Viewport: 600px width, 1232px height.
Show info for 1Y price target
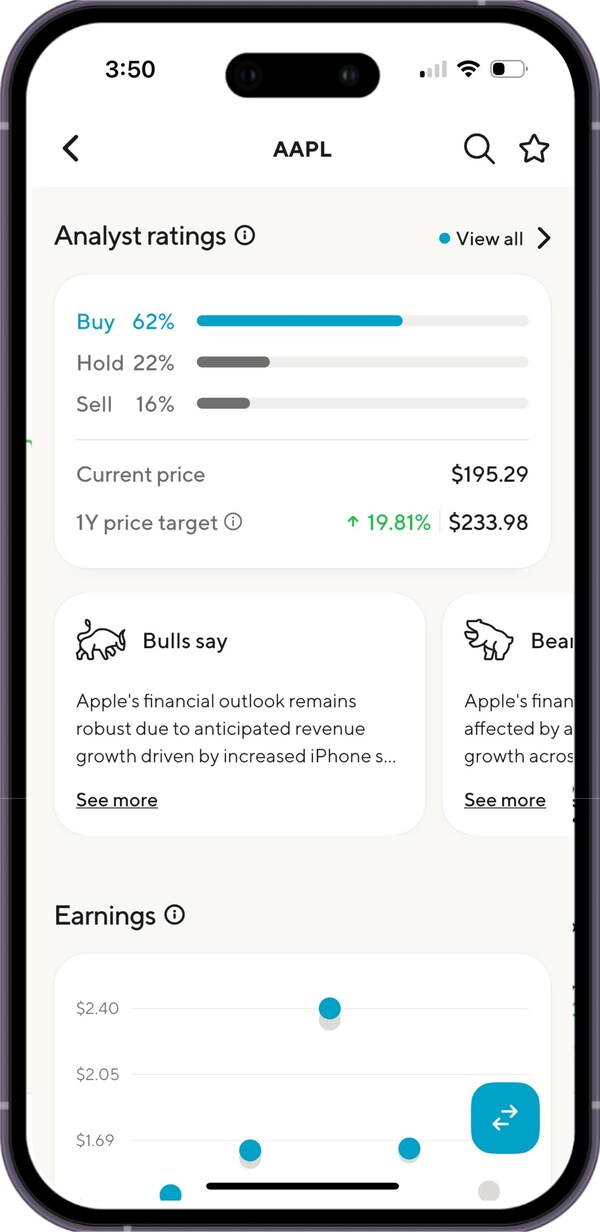[x=233, y=522]
